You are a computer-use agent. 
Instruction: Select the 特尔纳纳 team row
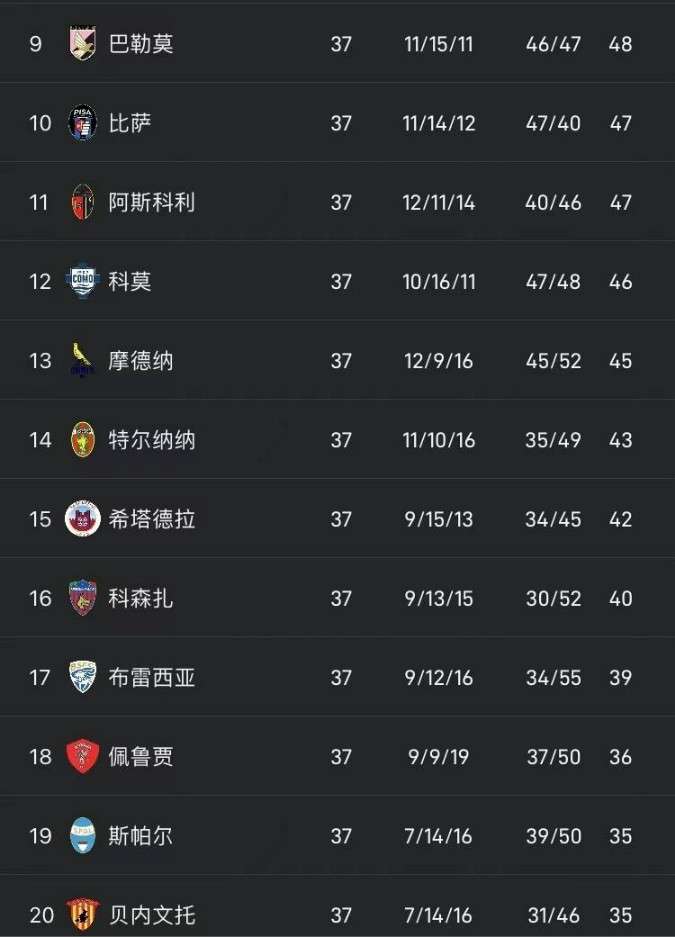pos(152,439)
